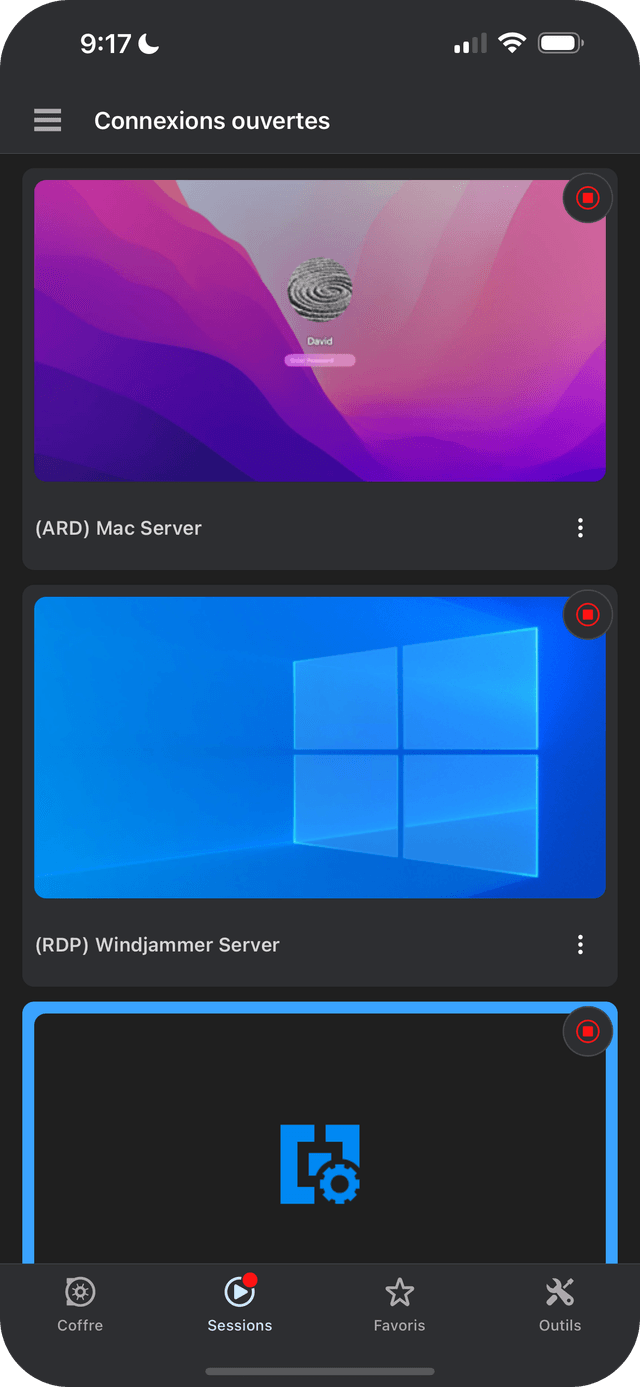
Task: Switch to the Coffre tab
Action: click(x=80, y=1304)
